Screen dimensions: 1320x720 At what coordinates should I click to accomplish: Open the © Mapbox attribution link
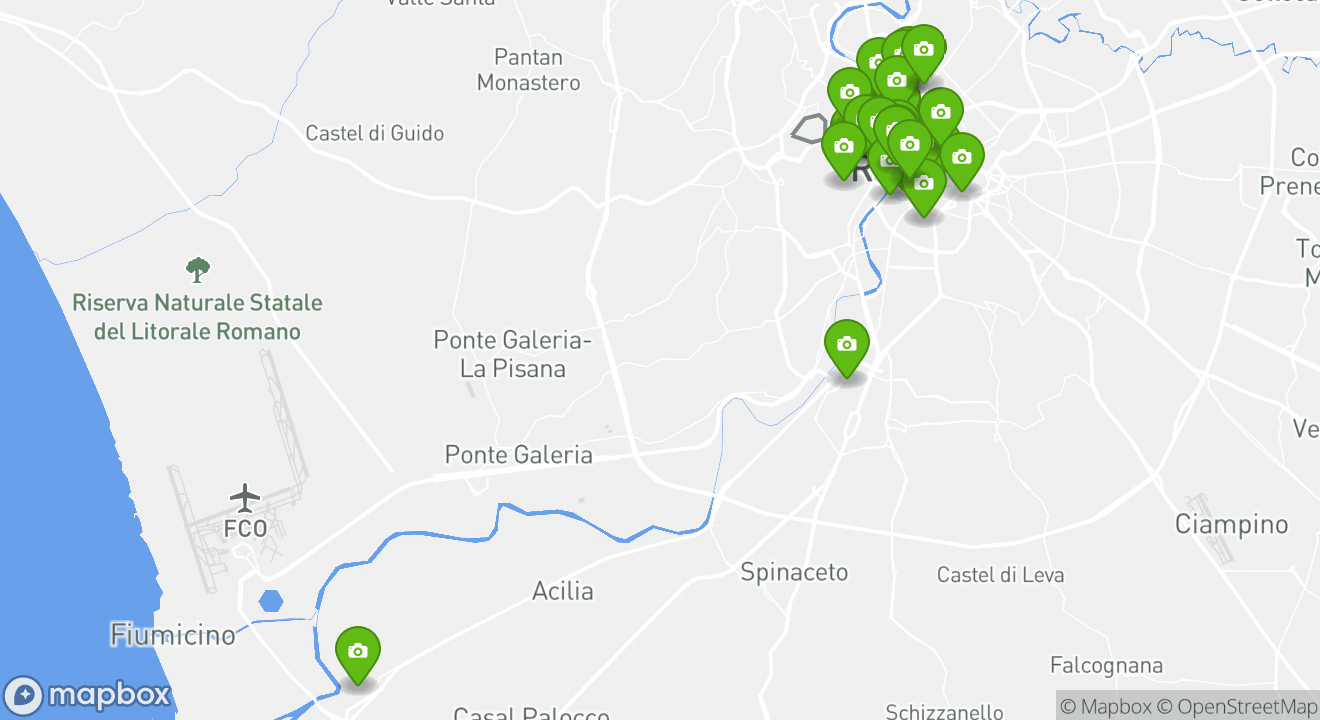(1105, 706)
